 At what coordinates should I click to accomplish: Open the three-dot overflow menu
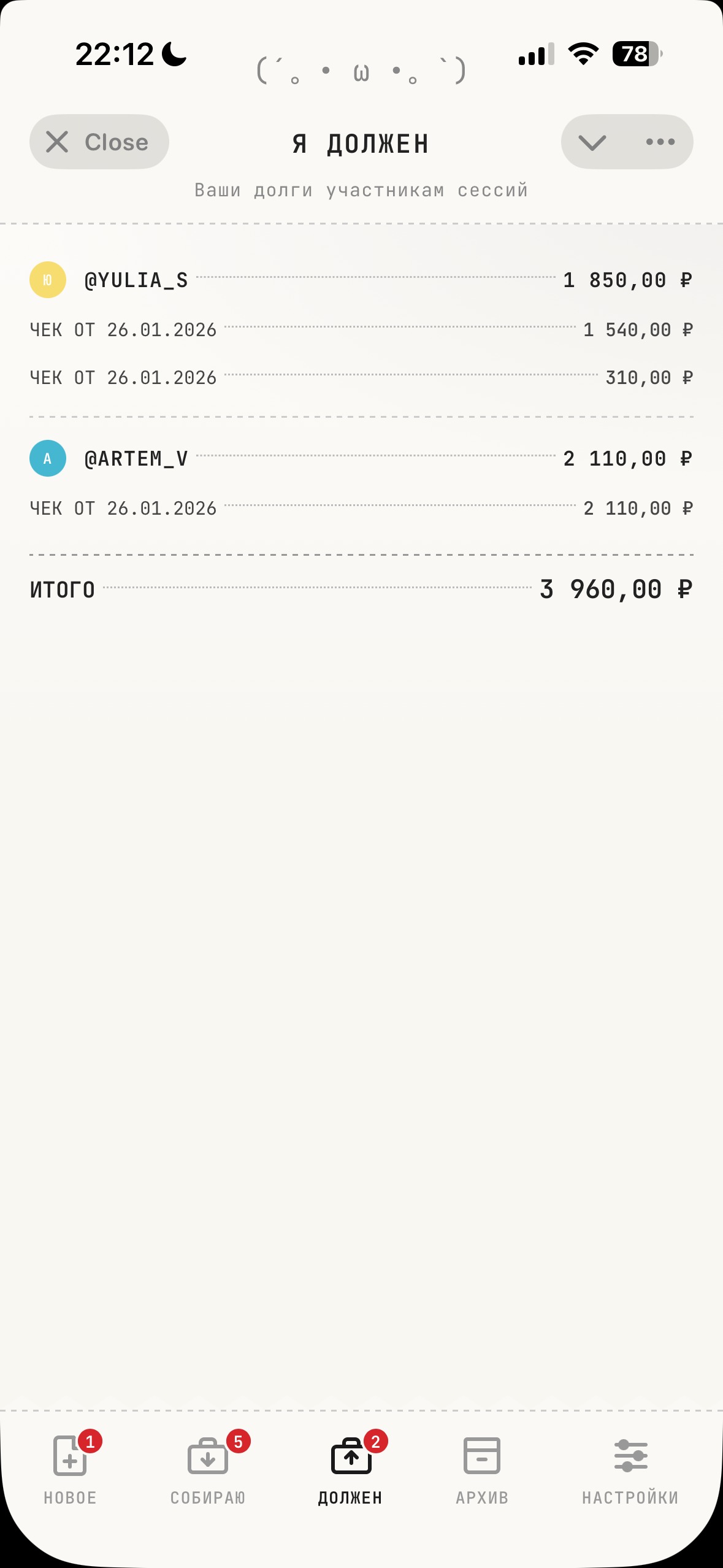pos(660,142)
